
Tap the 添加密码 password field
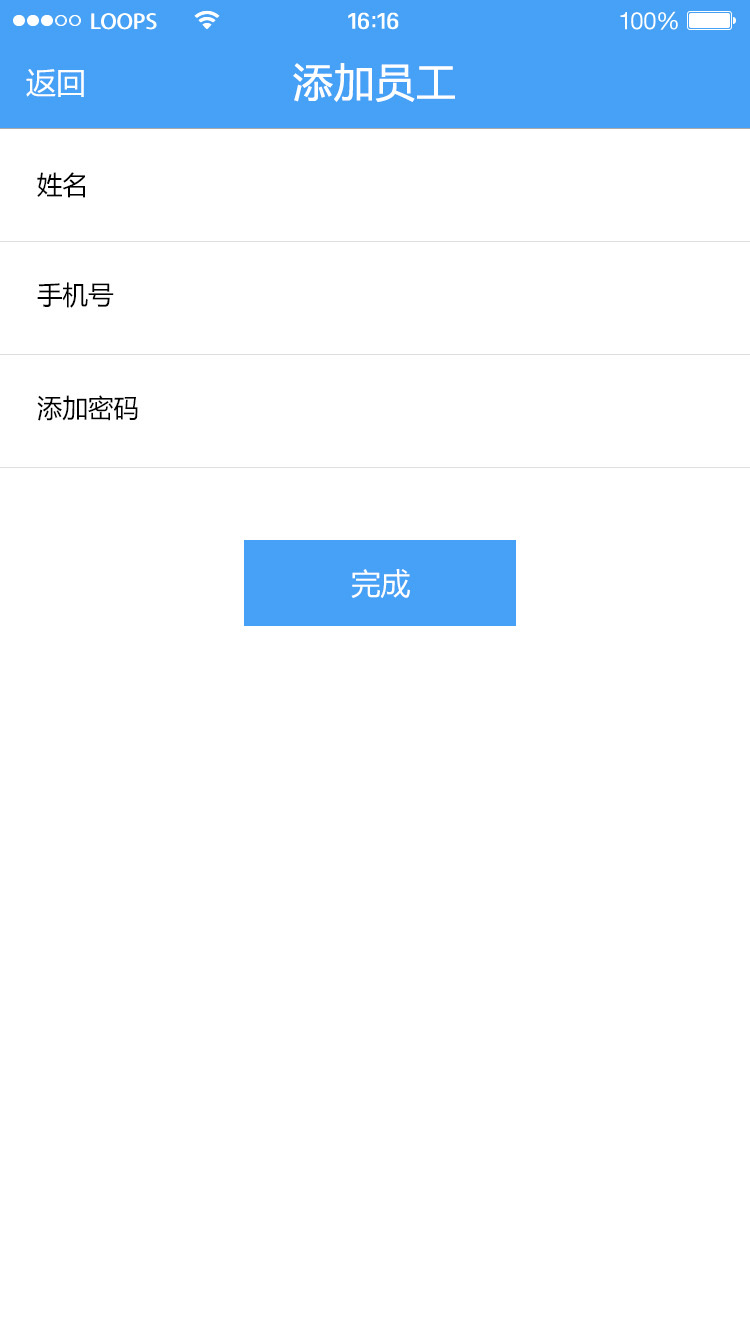[375, 411]
